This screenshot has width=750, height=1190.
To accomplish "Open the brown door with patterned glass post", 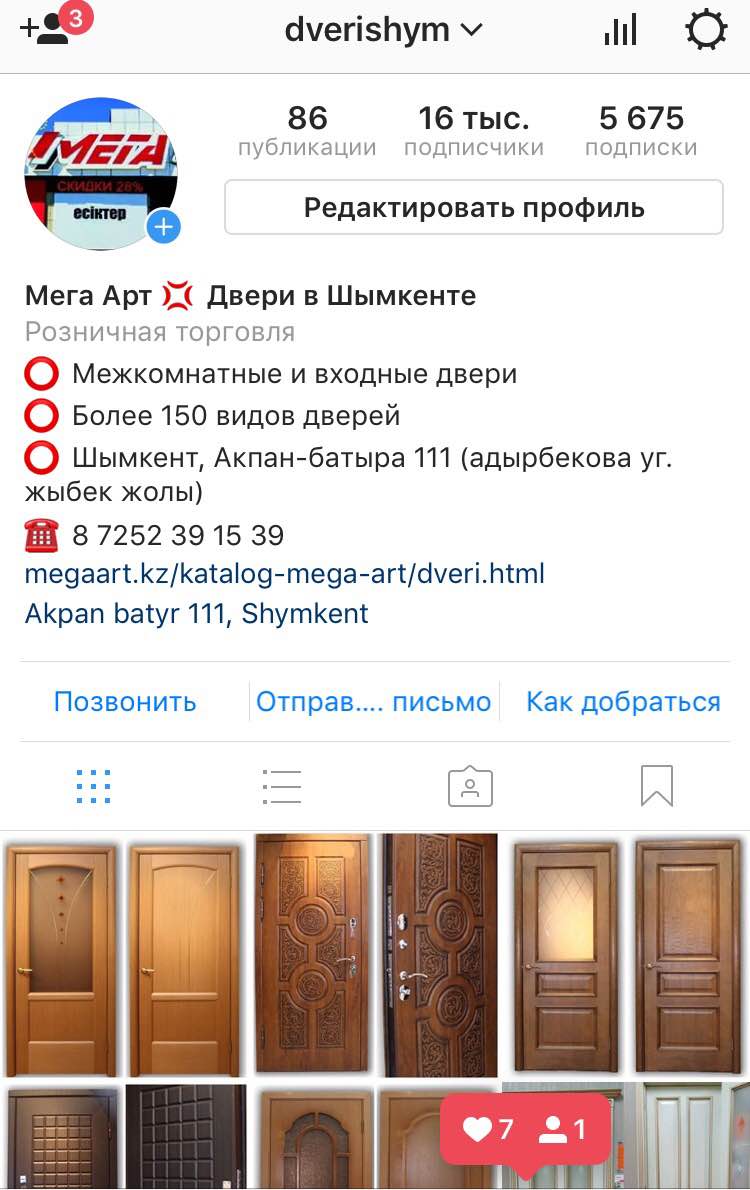I will click(626, 955).
